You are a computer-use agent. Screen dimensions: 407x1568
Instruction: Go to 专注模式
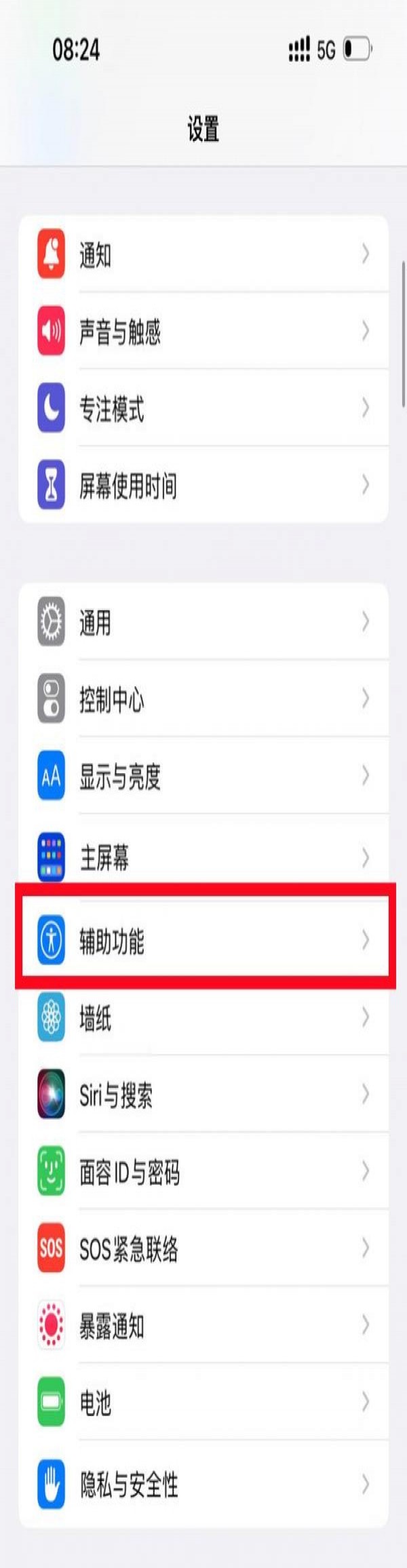click(x=203, y=408)
